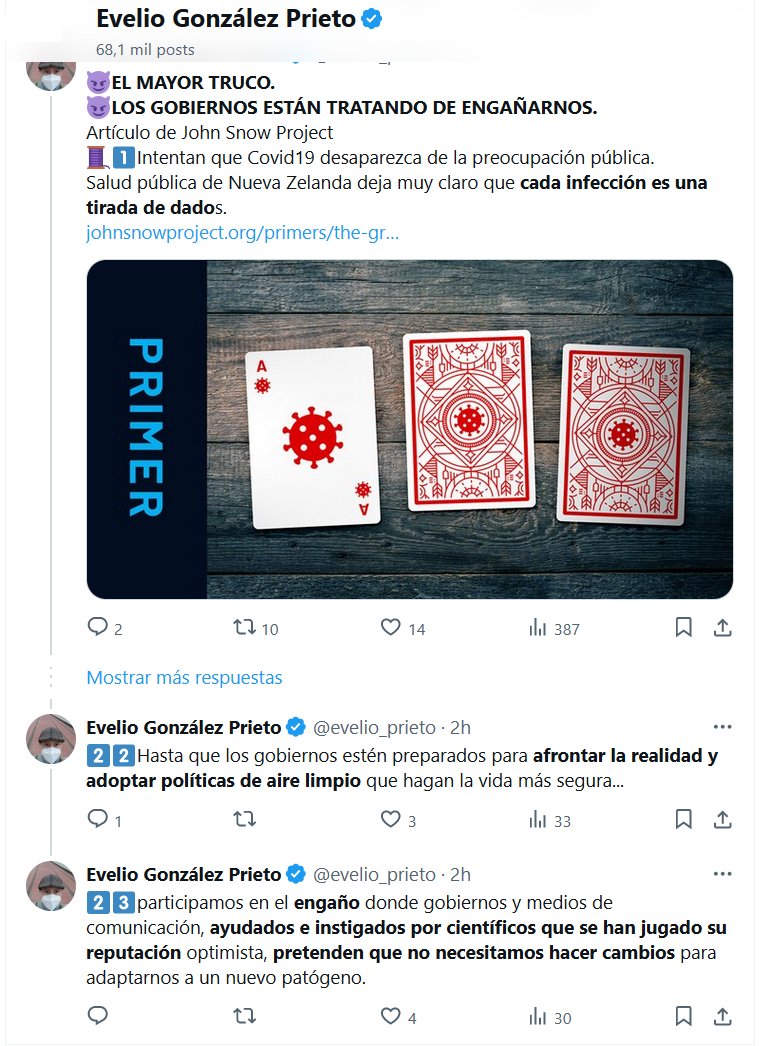766x1046 pixels.
Task: Reply to the 'participamos en el engaño' post
Action: (98, 1017)
